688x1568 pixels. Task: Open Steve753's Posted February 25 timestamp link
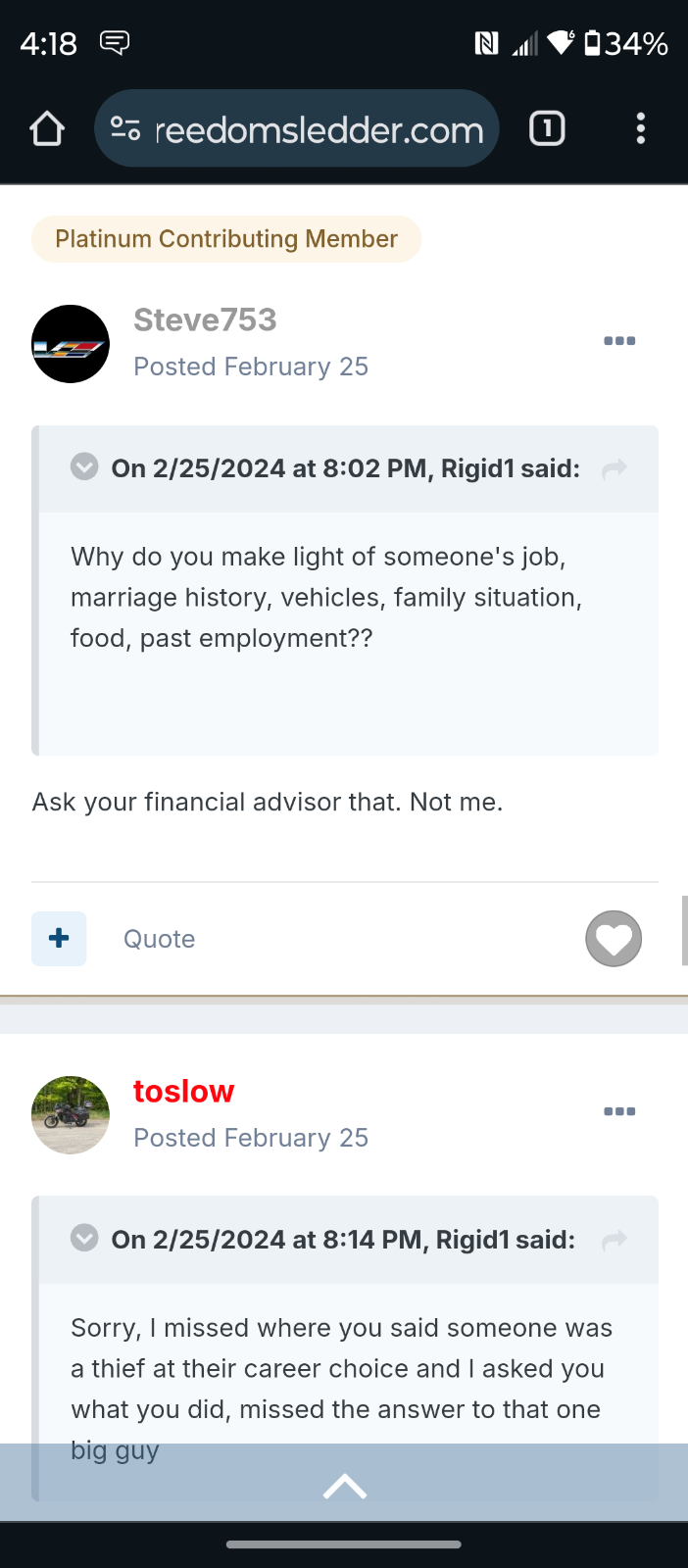coord(251,367)
